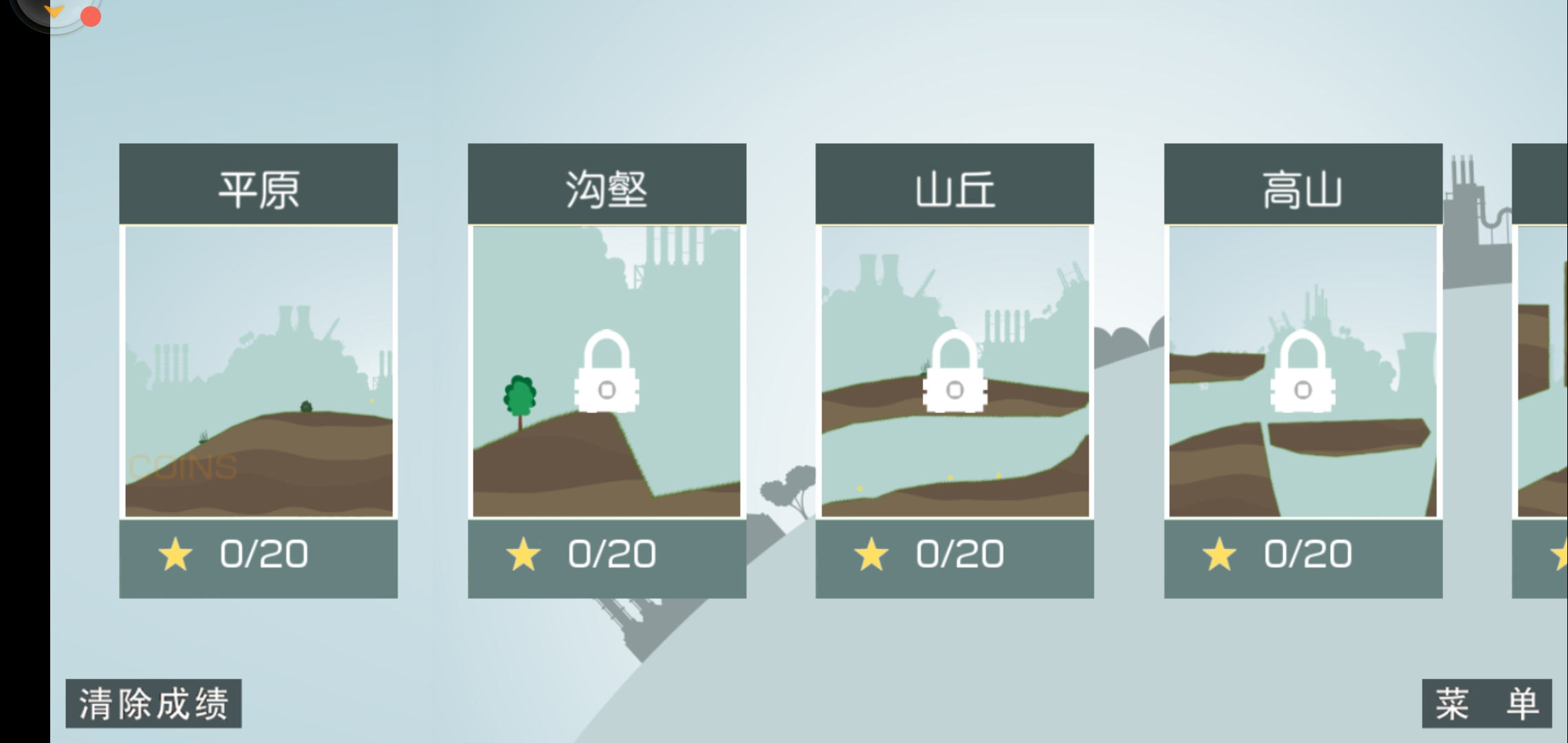Tap the 清除成绩 button
This screenshot has width=1568, height=743.
[x=153, y=704]
